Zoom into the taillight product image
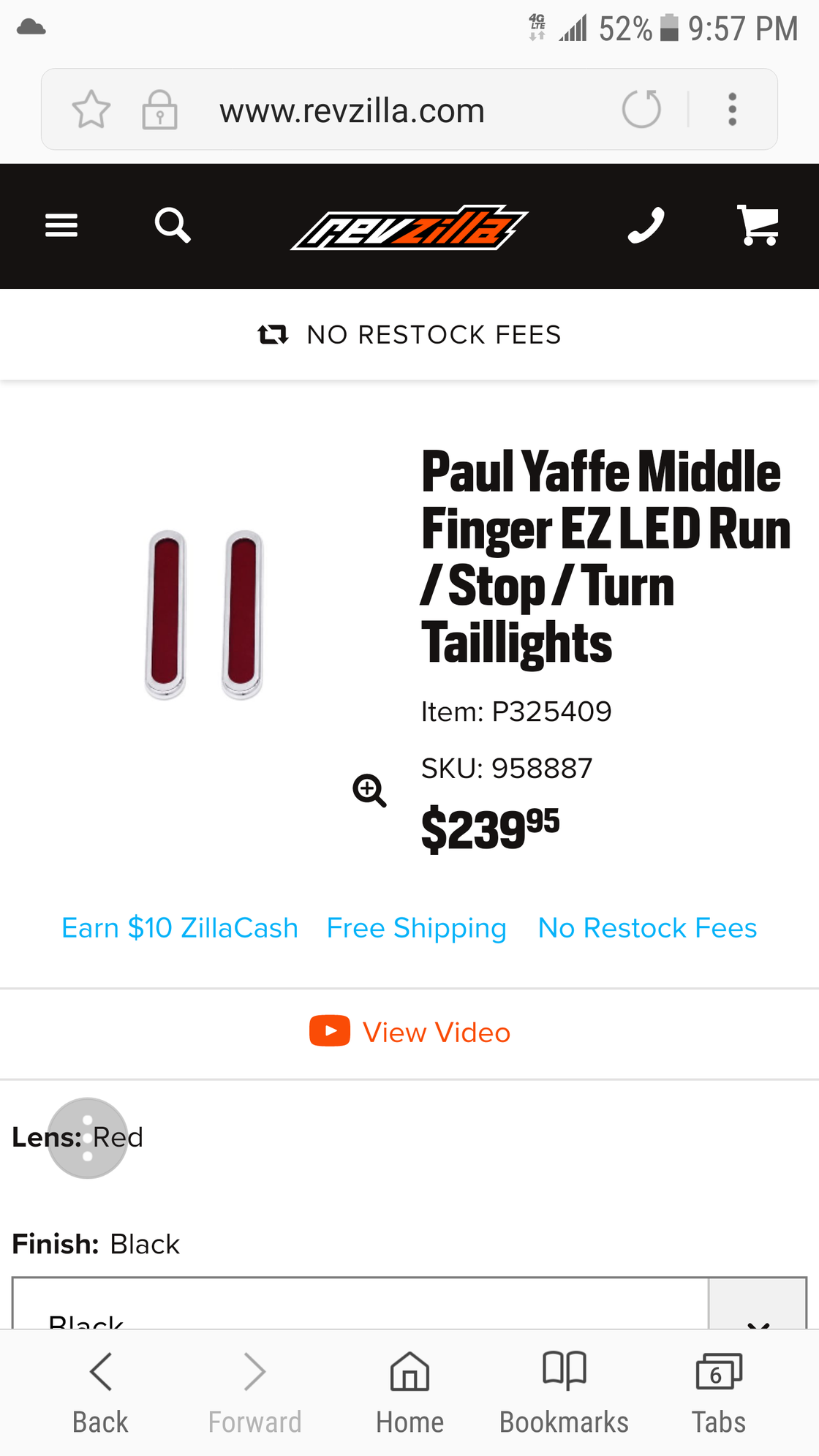Screen dimensions: 819x1456 (x=369, y=791)
